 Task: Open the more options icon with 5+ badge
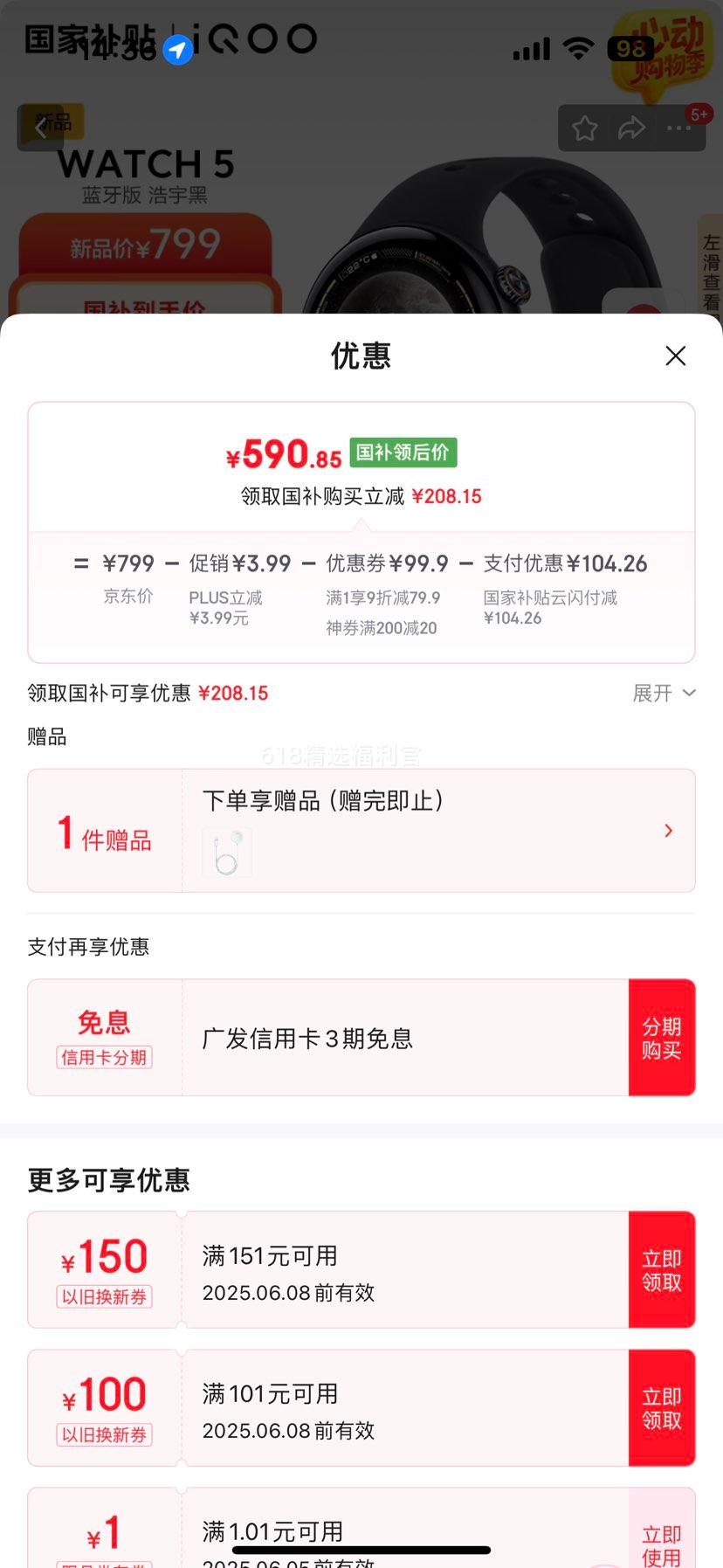tap(678, 128)
